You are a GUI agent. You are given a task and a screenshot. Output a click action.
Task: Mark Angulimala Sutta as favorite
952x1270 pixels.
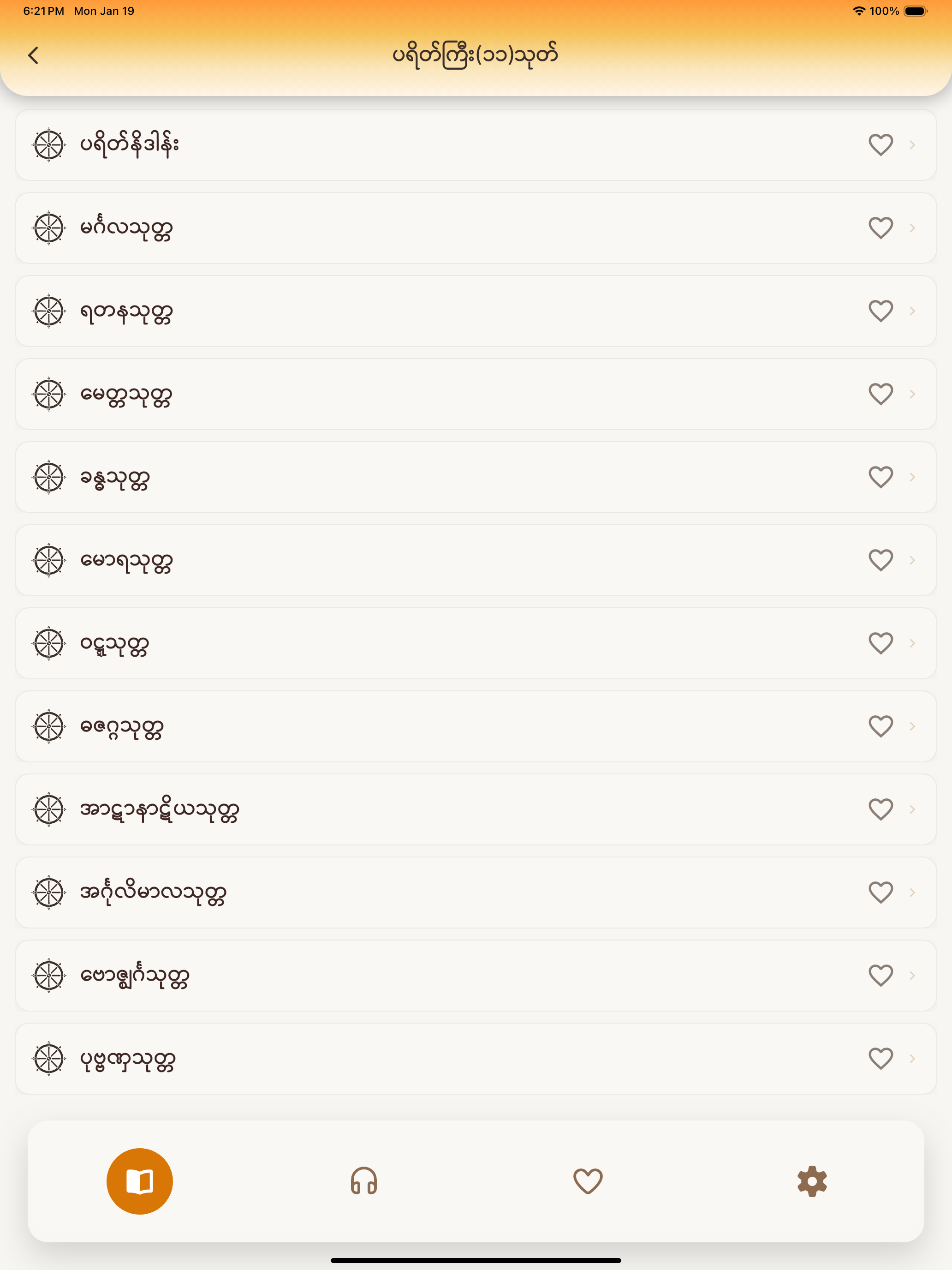880,892
